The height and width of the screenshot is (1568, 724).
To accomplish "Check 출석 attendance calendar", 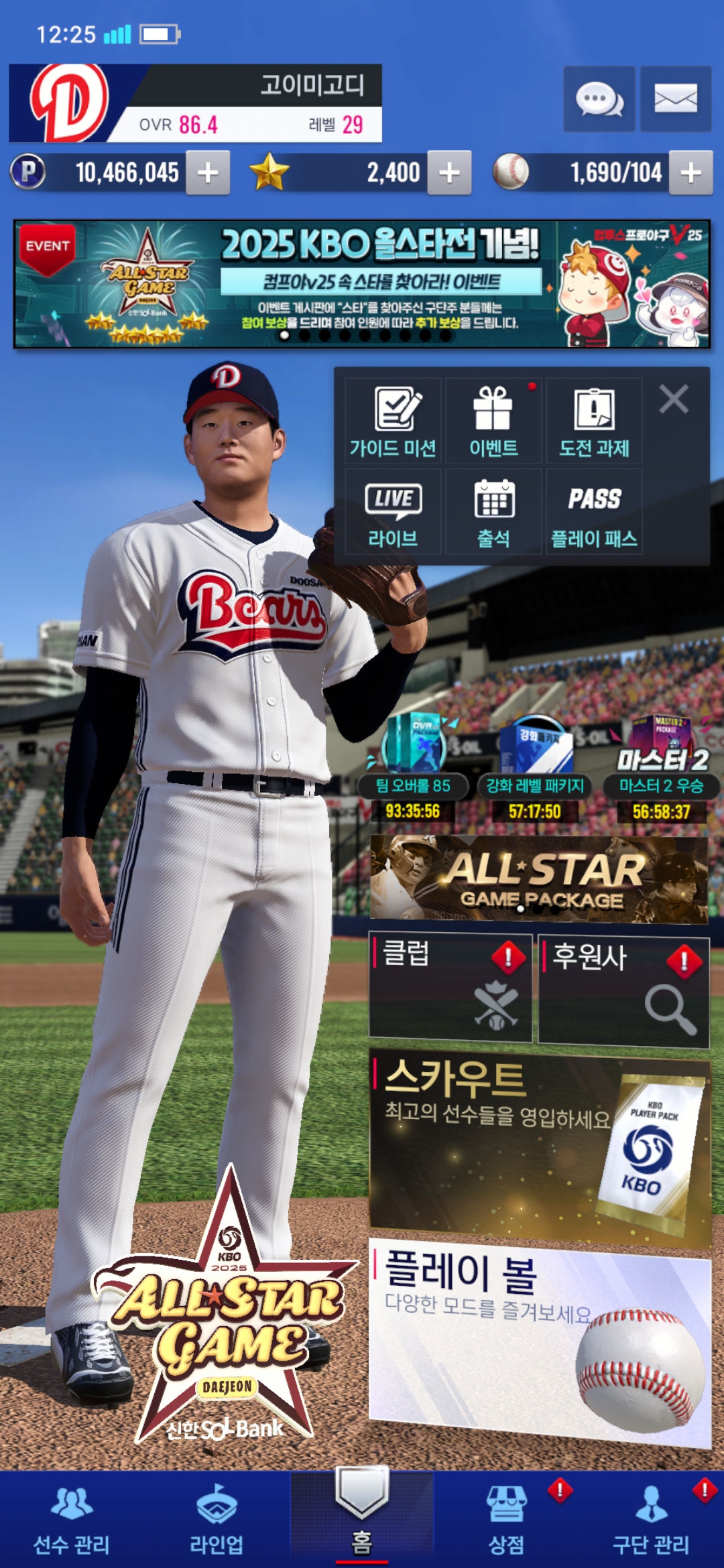I will coord(493,513).
